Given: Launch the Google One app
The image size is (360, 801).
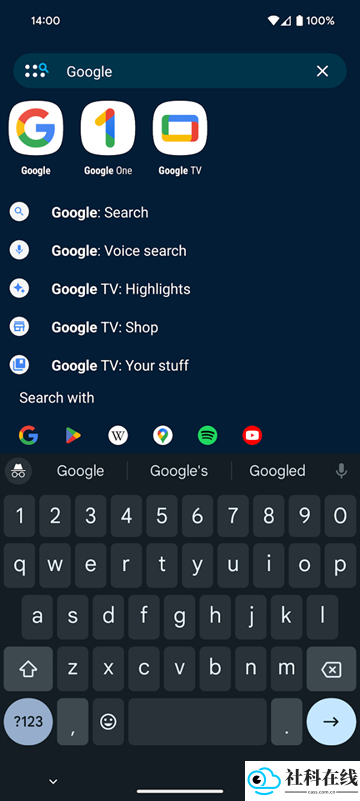Looking at the screenshot, I should point(108,128).
